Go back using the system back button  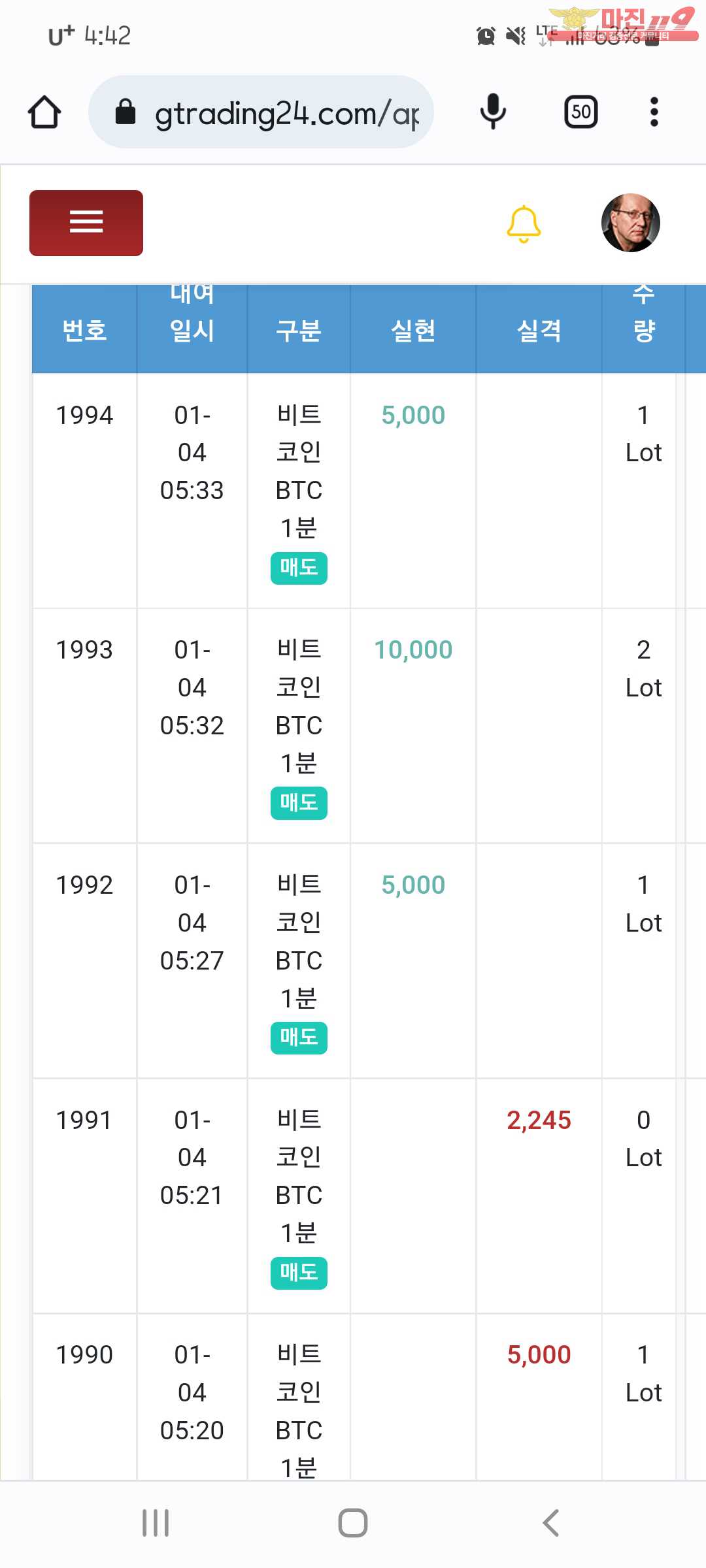[x=551, y=1523]
